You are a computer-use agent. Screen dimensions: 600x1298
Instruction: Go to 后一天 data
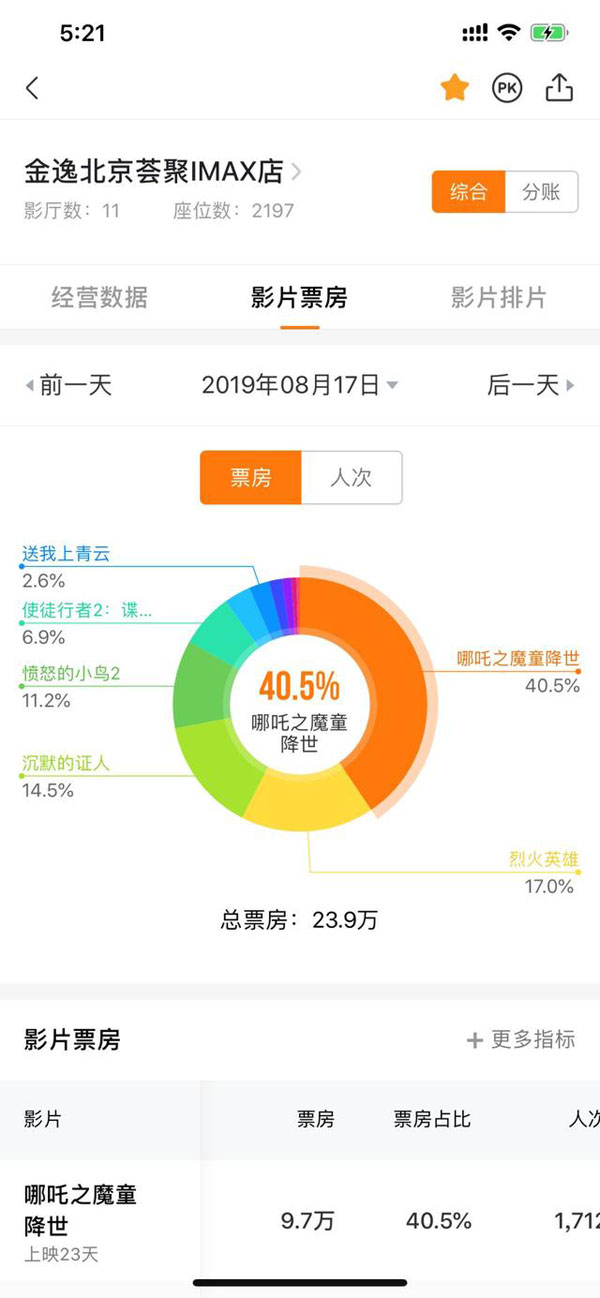coord(531,385)
